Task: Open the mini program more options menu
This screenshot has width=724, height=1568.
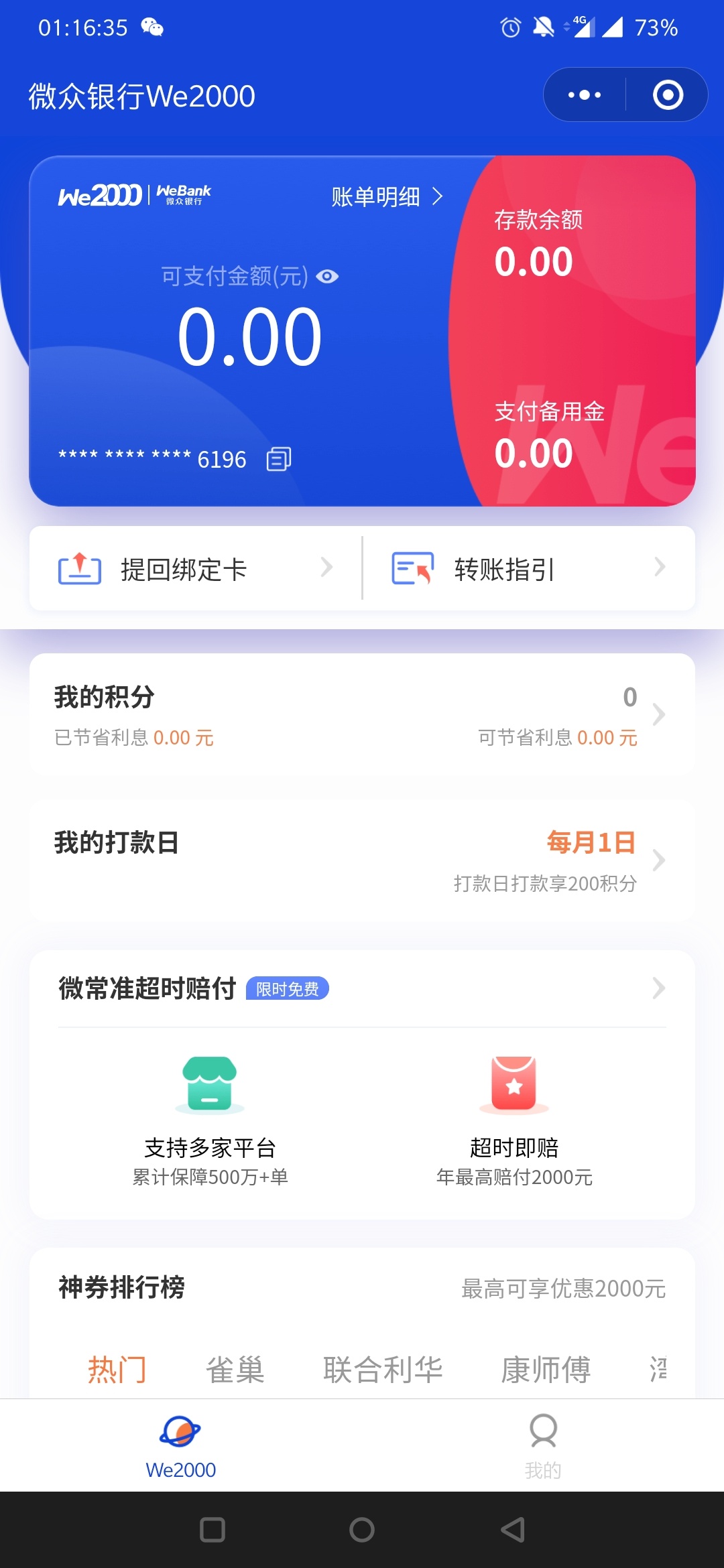Action: pyautogui.click(x=585, y=95)
